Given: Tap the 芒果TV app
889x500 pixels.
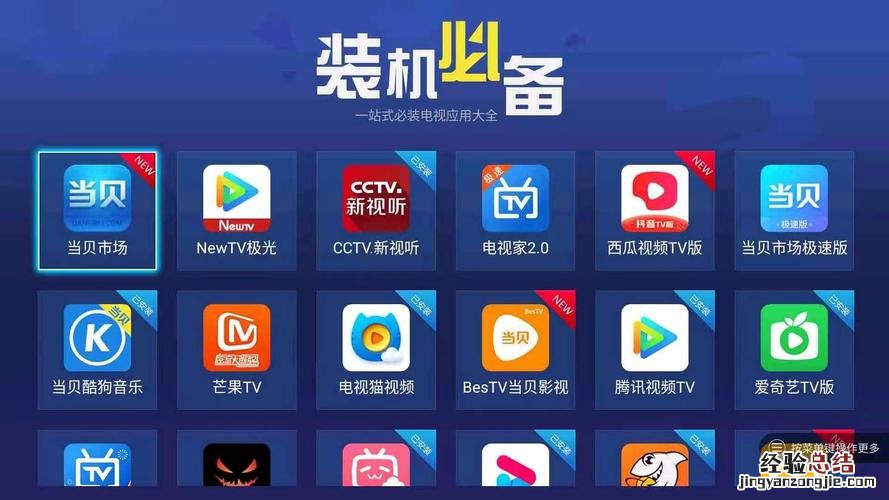Looking at the screenshot, I should click(236, 349).
